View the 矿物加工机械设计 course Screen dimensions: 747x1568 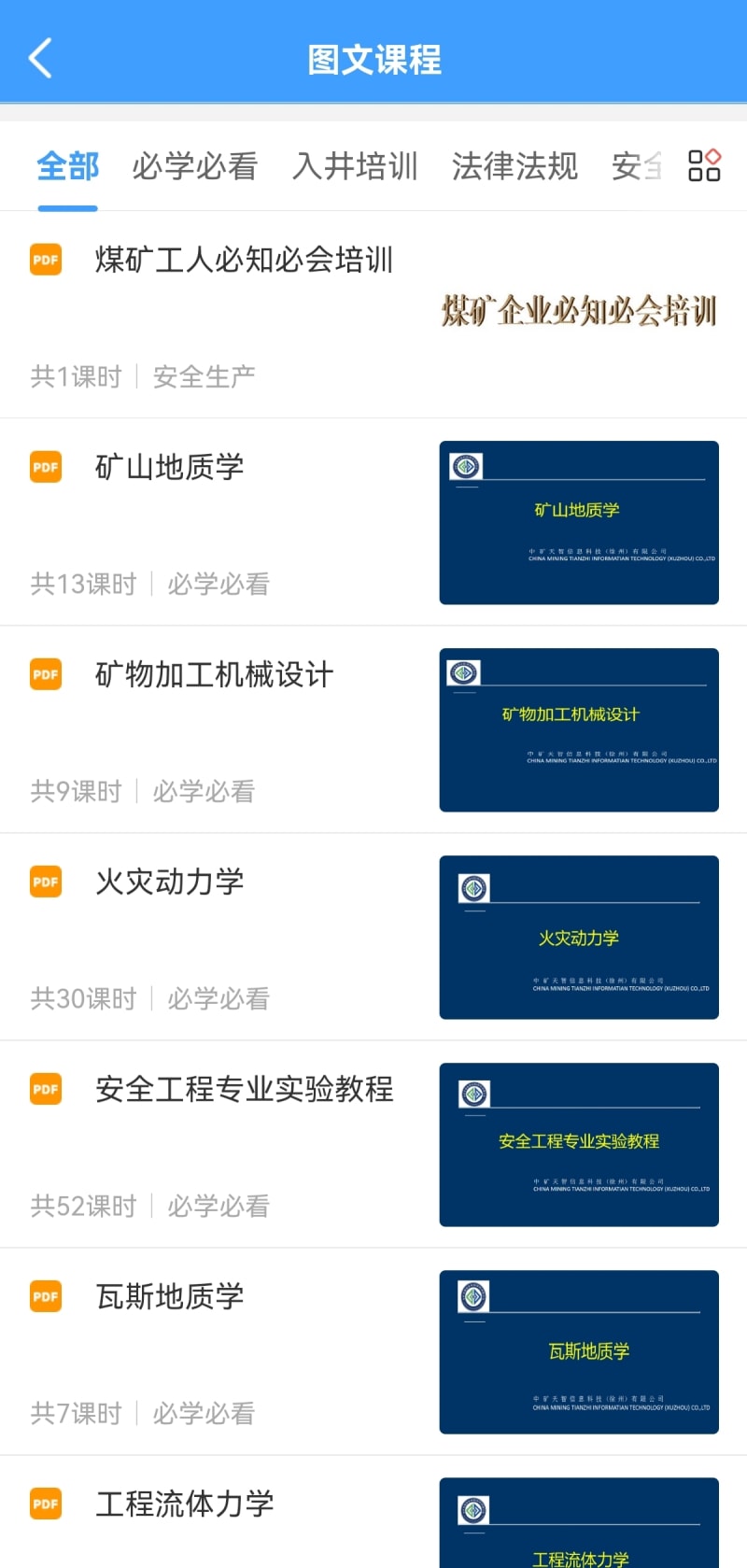pos(214,674)
